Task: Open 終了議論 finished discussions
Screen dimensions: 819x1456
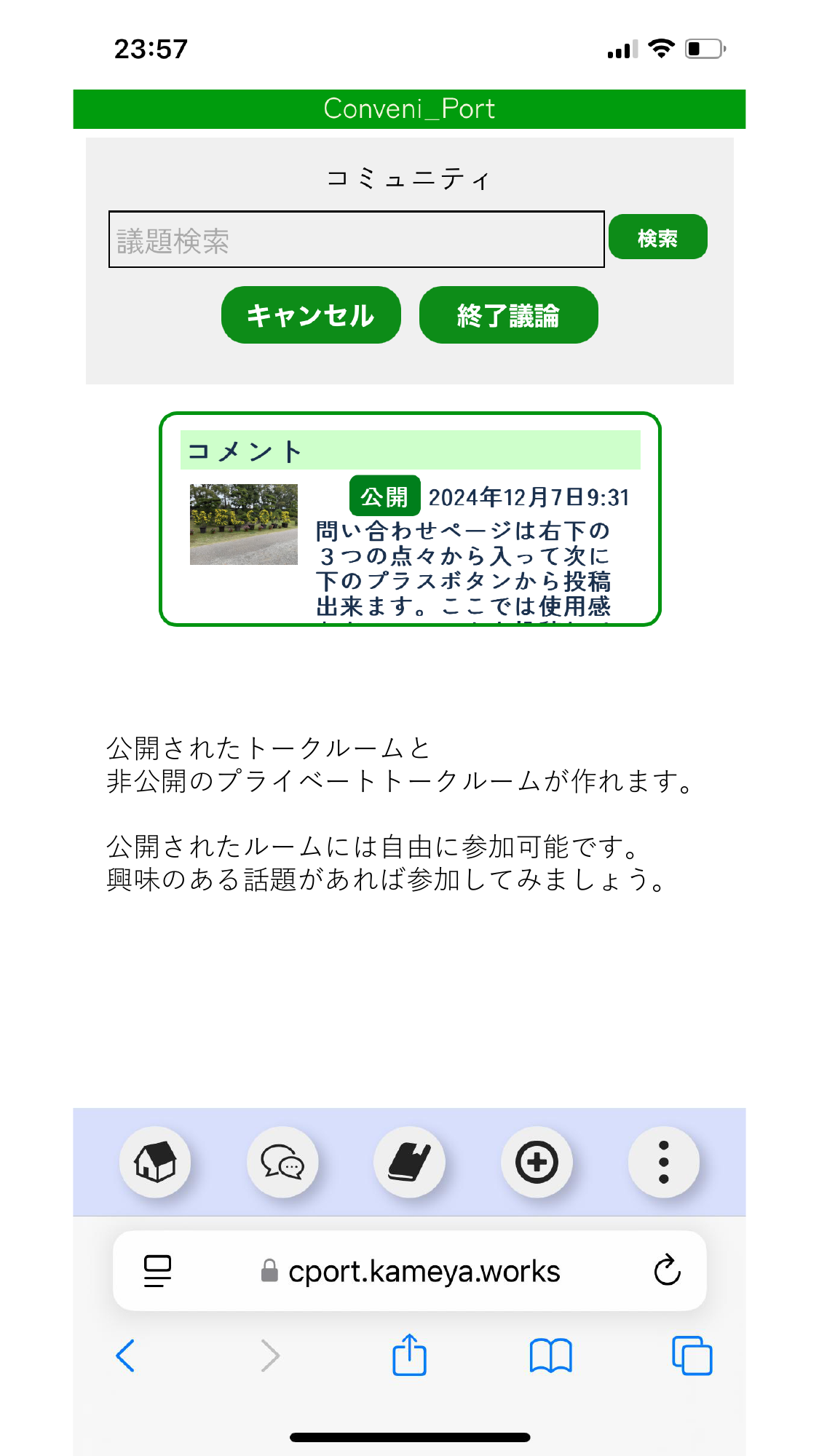Action: click(x=508, y=314)
